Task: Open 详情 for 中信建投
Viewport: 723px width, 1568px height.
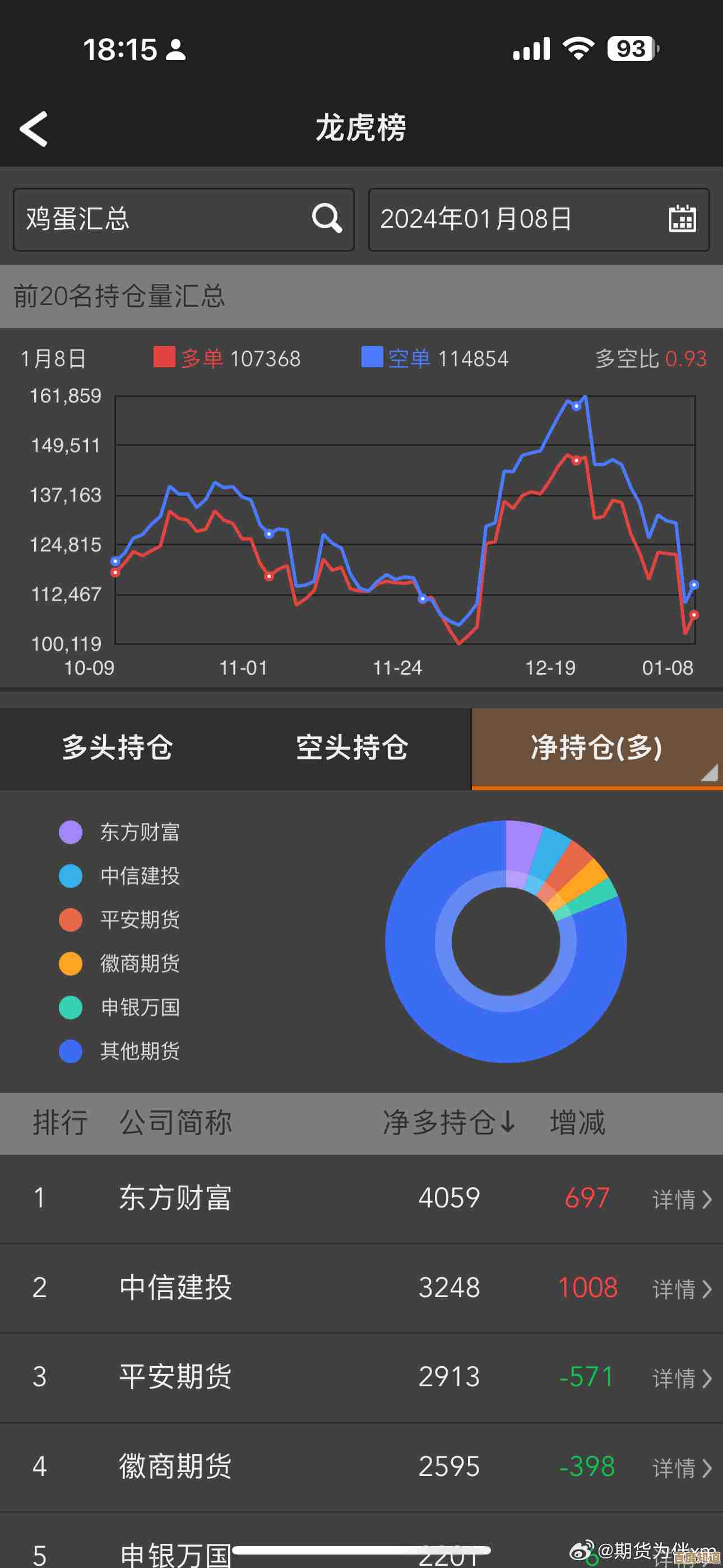Action: click(x=681, y=1289)
